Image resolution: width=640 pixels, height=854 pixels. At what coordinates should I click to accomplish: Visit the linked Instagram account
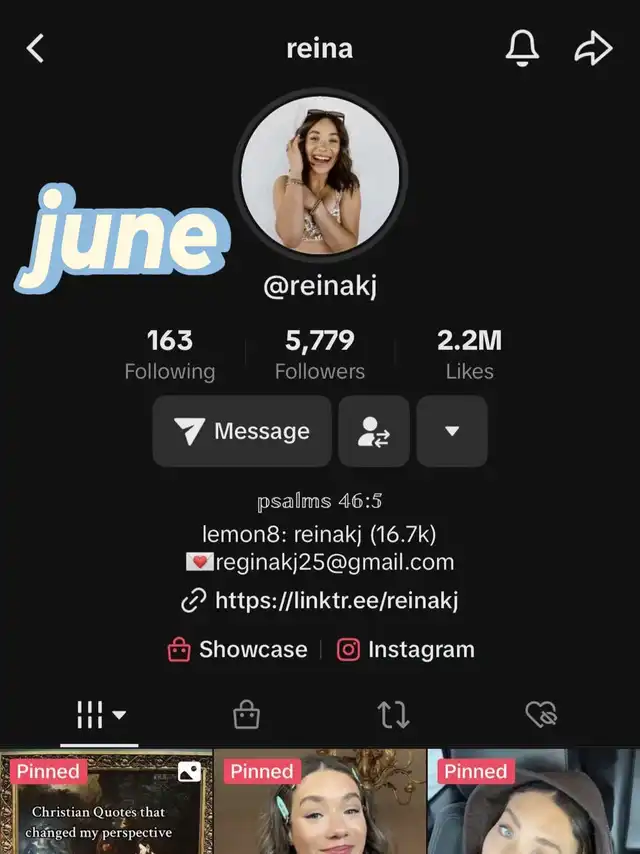[406, 650]
